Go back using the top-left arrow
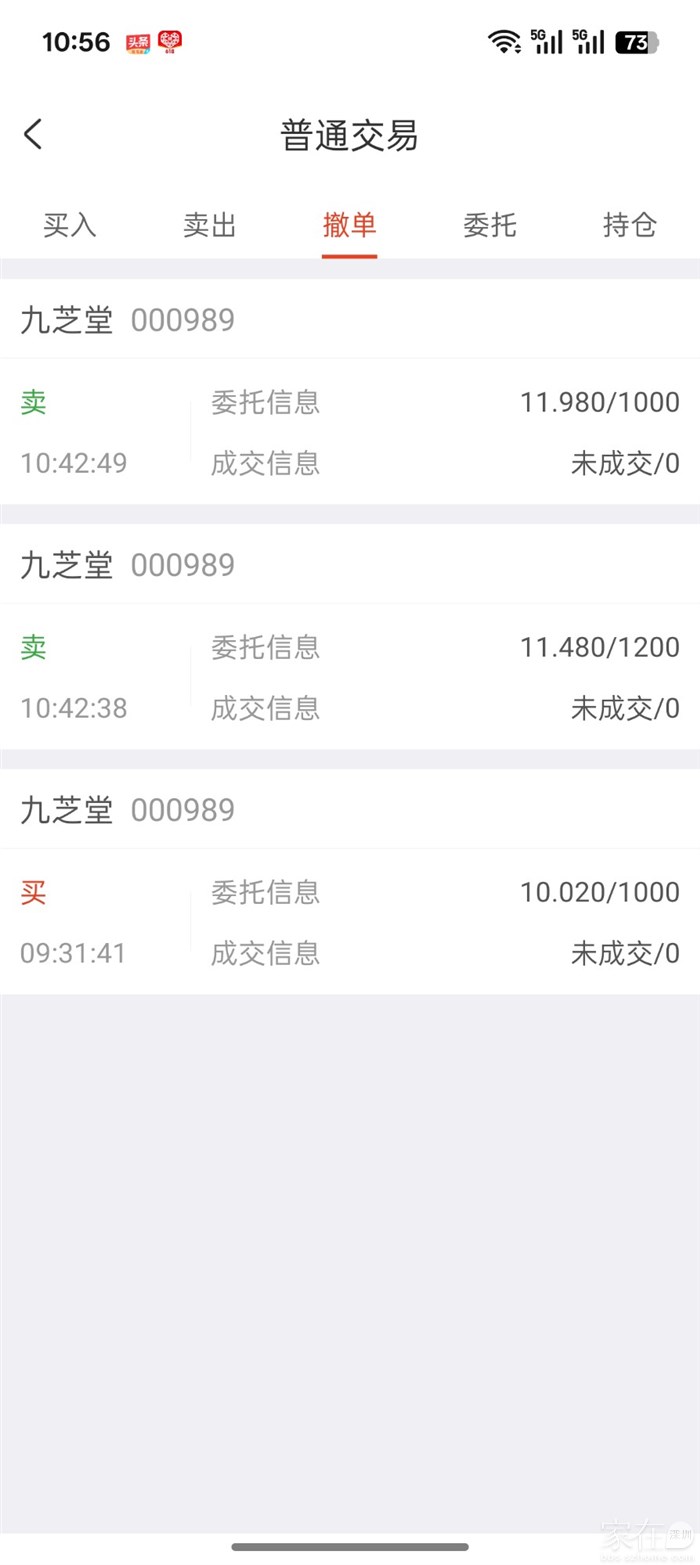 pyautogui.click(x=34, y=134)
